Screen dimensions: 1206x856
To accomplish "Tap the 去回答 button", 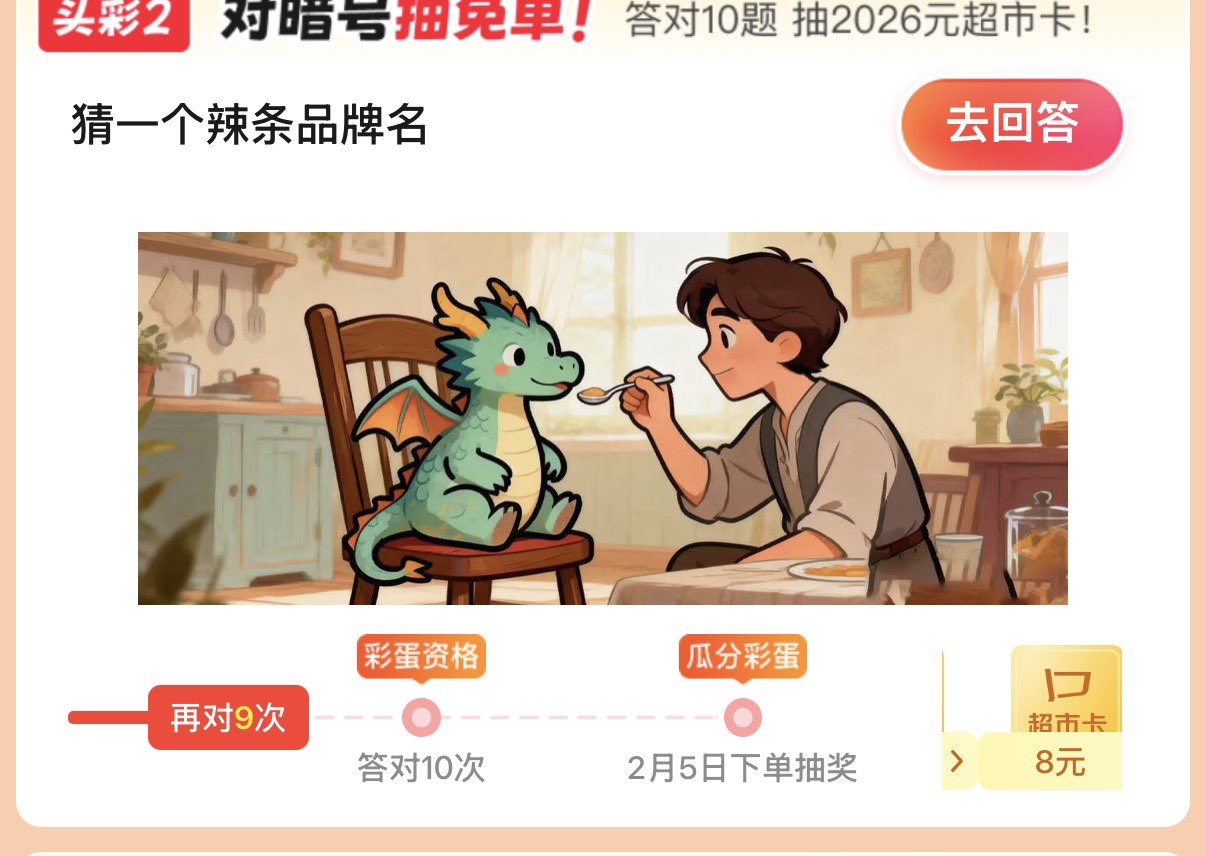I will pos(1012,125).
